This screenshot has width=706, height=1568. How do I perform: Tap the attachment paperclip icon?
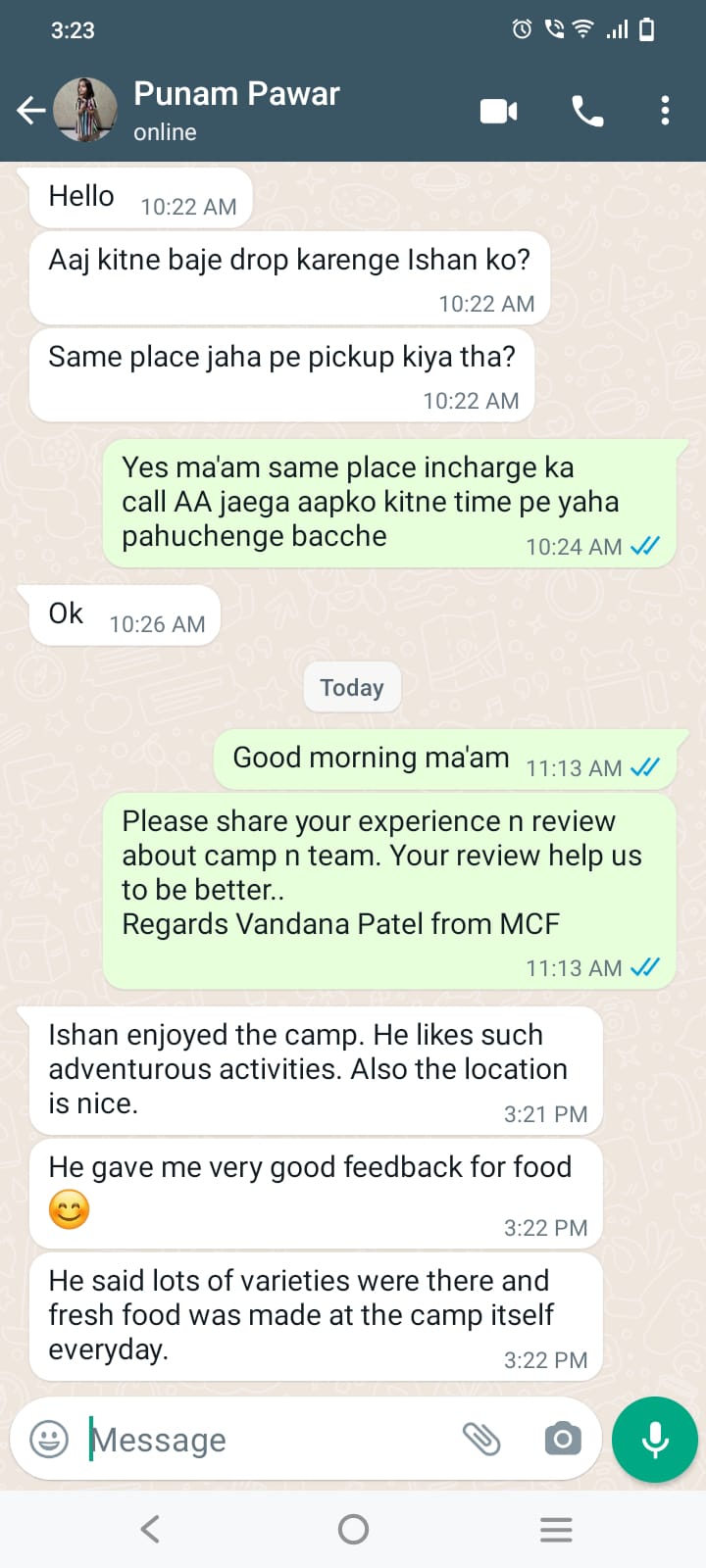[x=481, y=1439]
